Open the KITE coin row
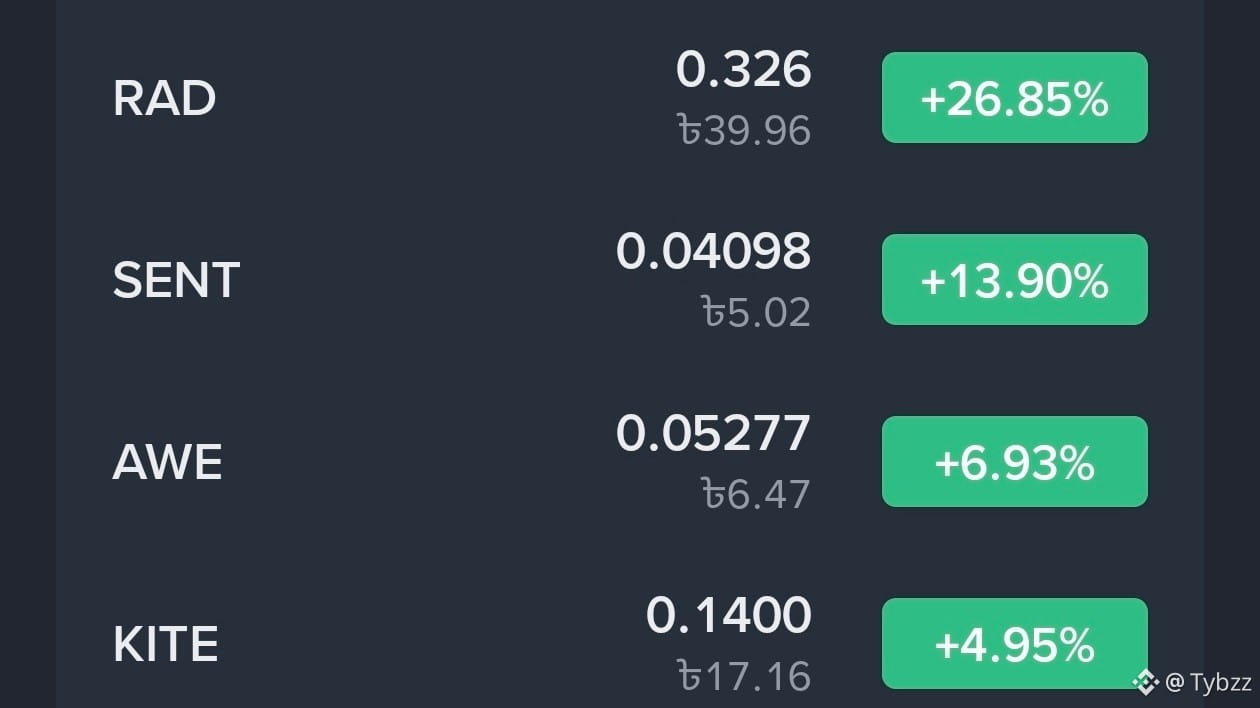This screenshot has width=1260, height=708. coord(165,645)
